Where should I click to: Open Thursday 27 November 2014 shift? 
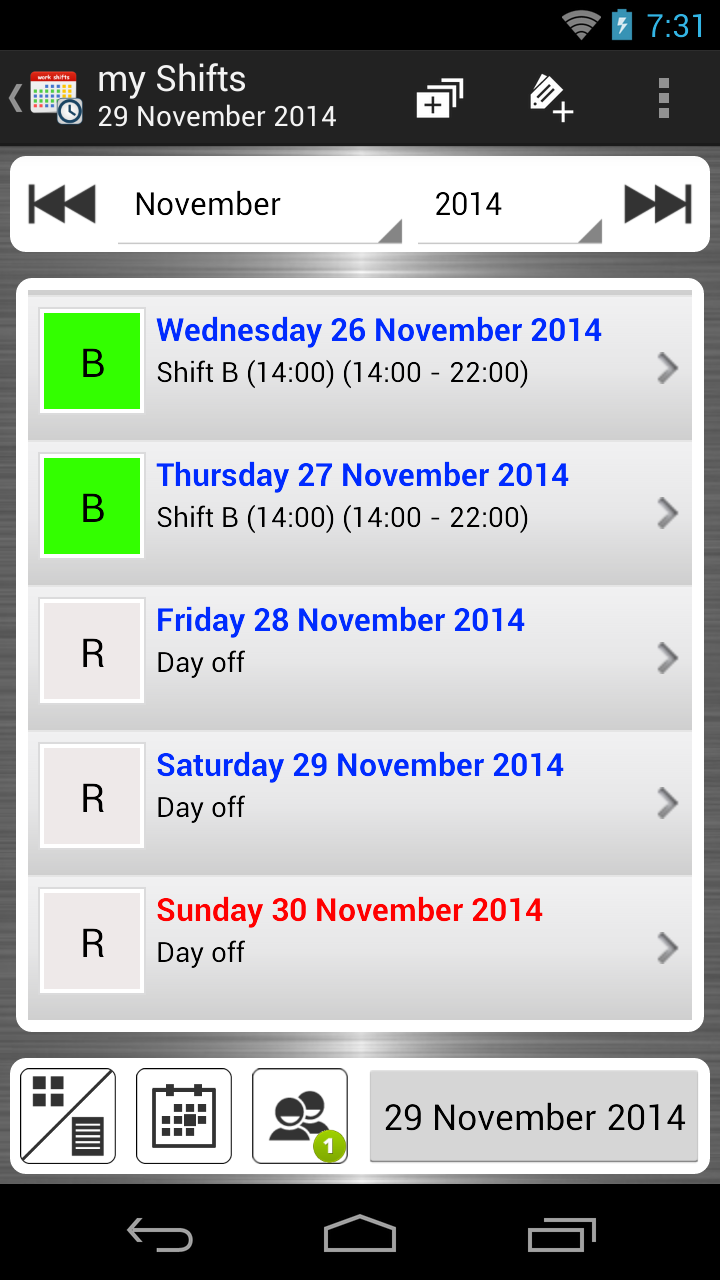[x=360, y=513]
